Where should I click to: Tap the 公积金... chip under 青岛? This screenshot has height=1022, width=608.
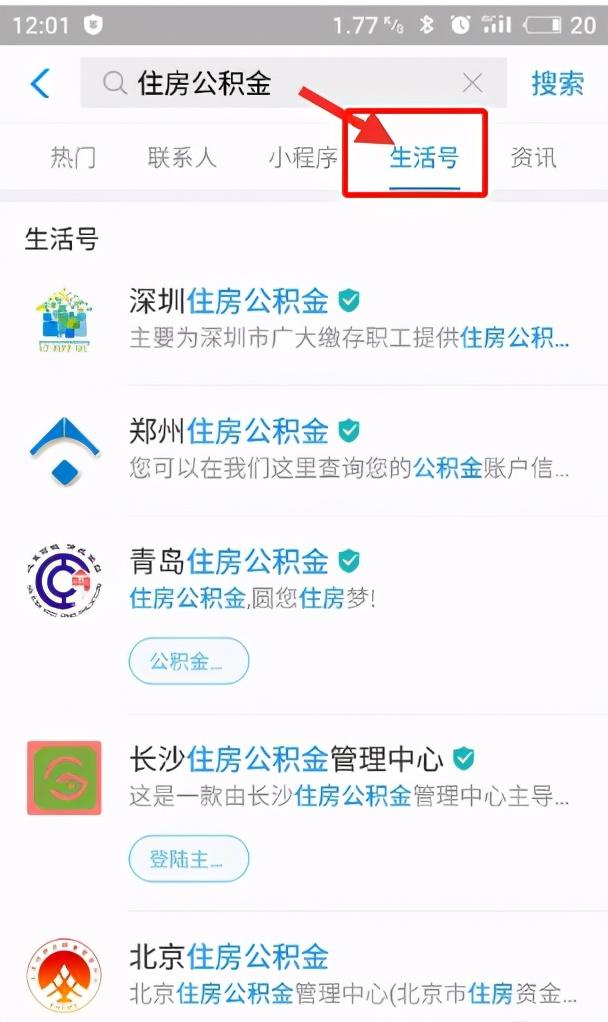[x=189, y=661]
